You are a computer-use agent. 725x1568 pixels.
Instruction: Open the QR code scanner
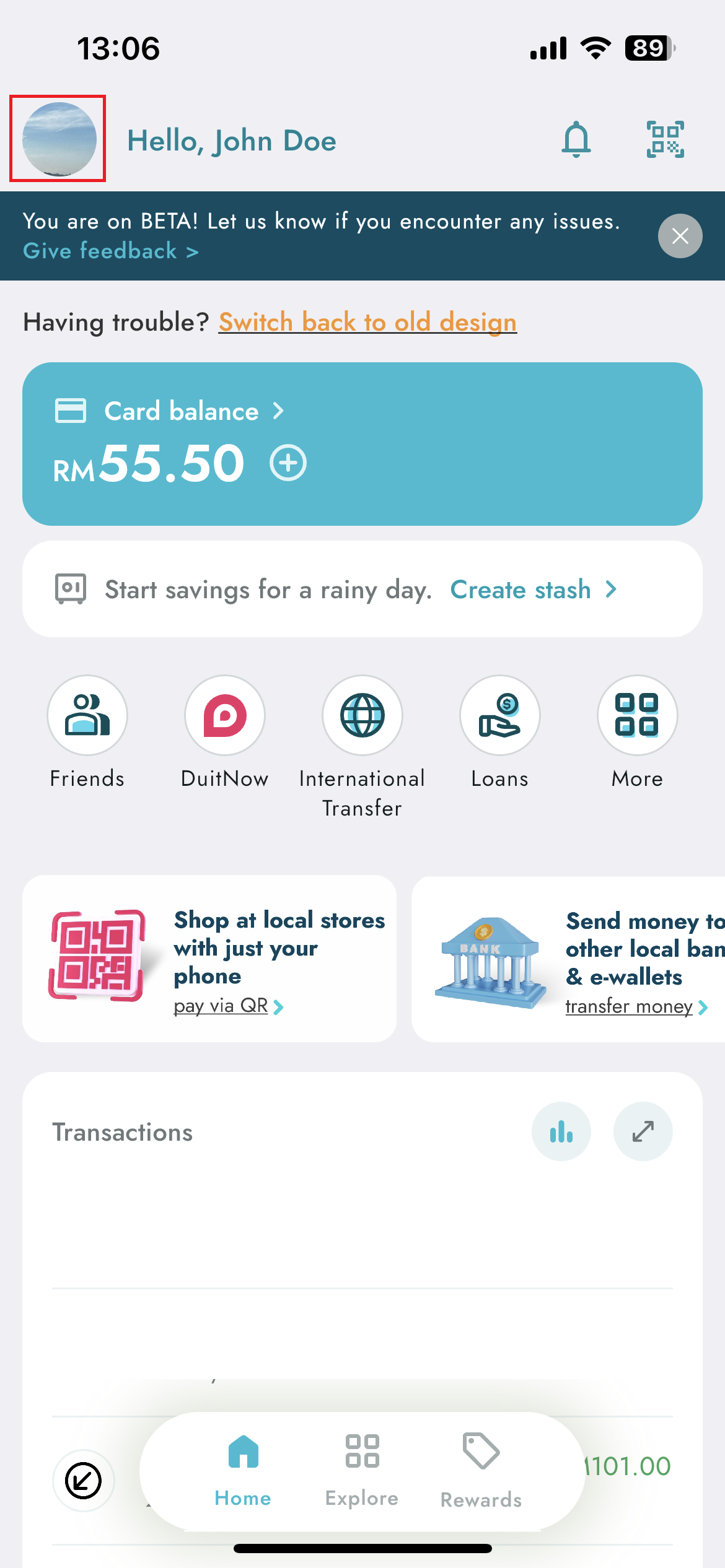pyautogui.click(x=665, y=139)
